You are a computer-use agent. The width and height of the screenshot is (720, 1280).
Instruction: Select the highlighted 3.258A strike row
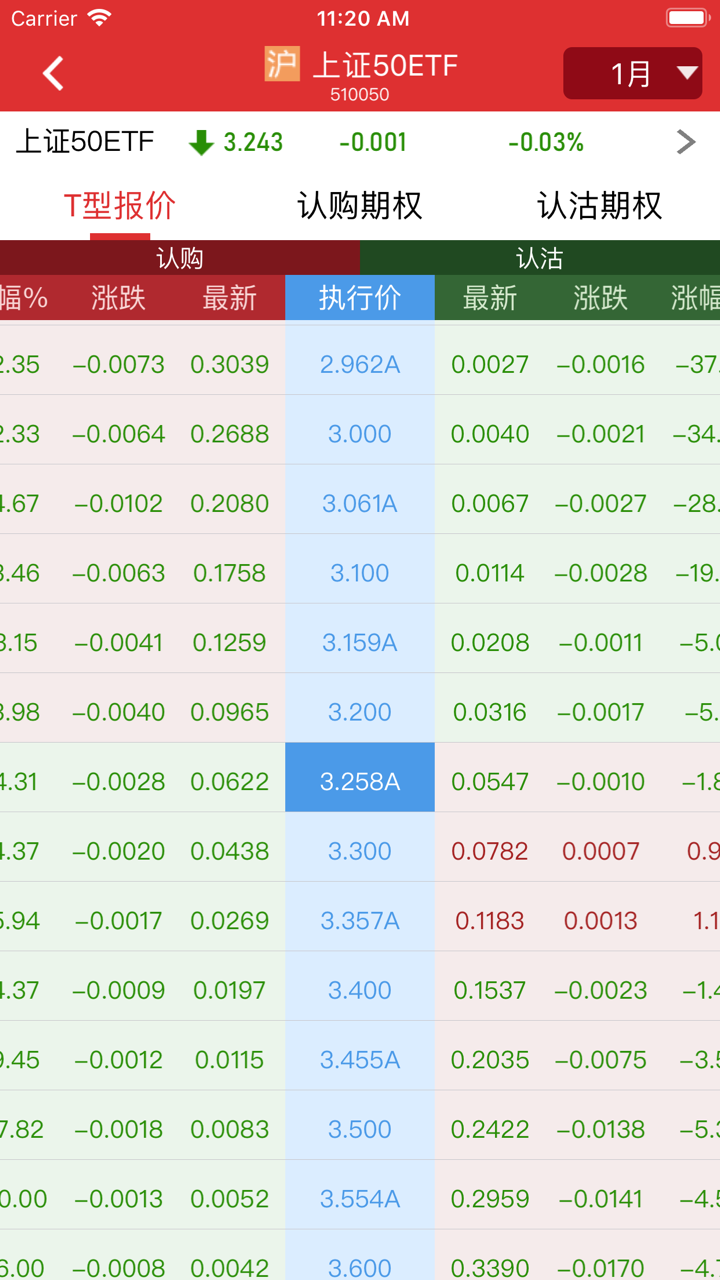(360, 782)
